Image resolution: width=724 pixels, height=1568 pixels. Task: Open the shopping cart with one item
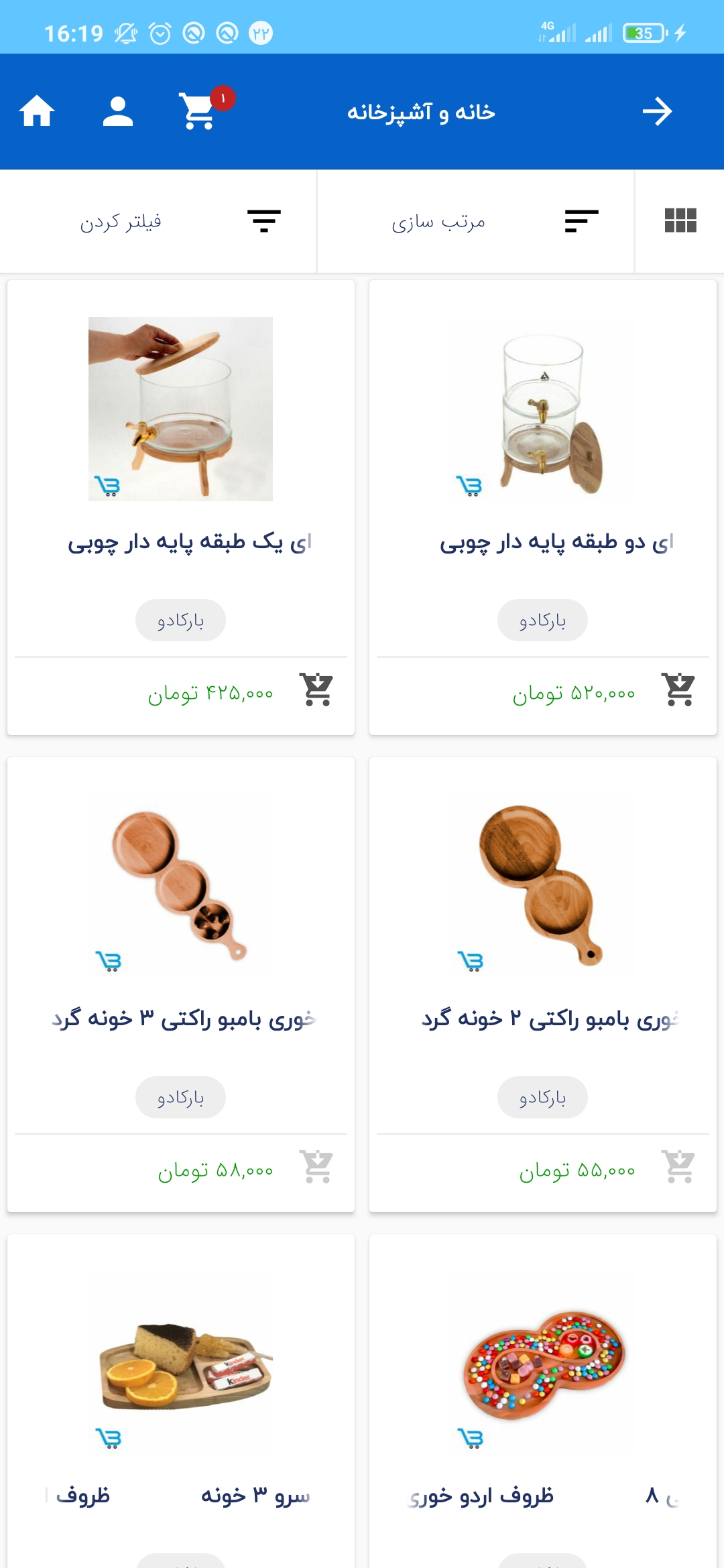tap(198, 111)
